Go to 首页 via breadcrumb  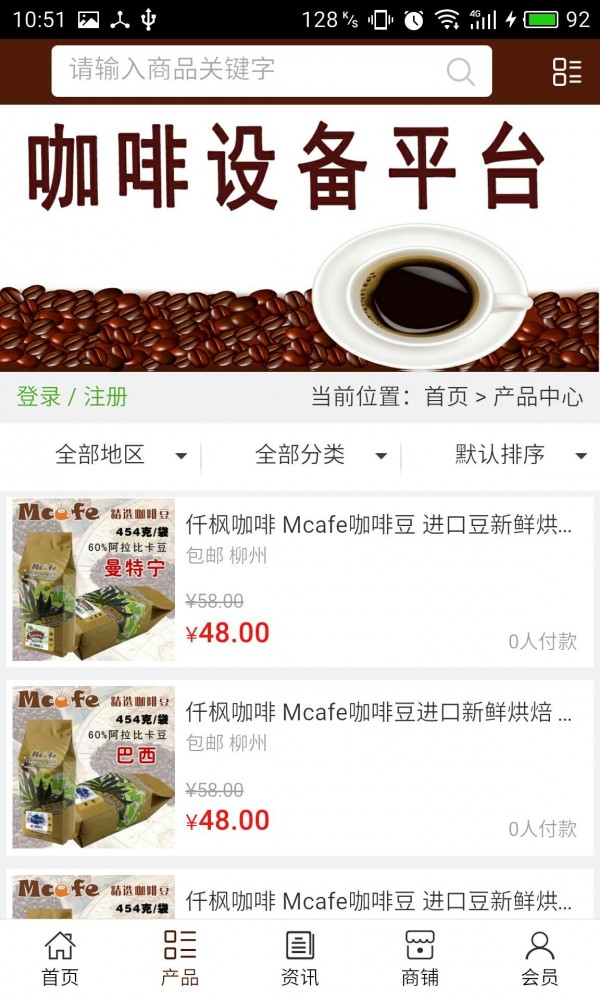coord(446,397)
